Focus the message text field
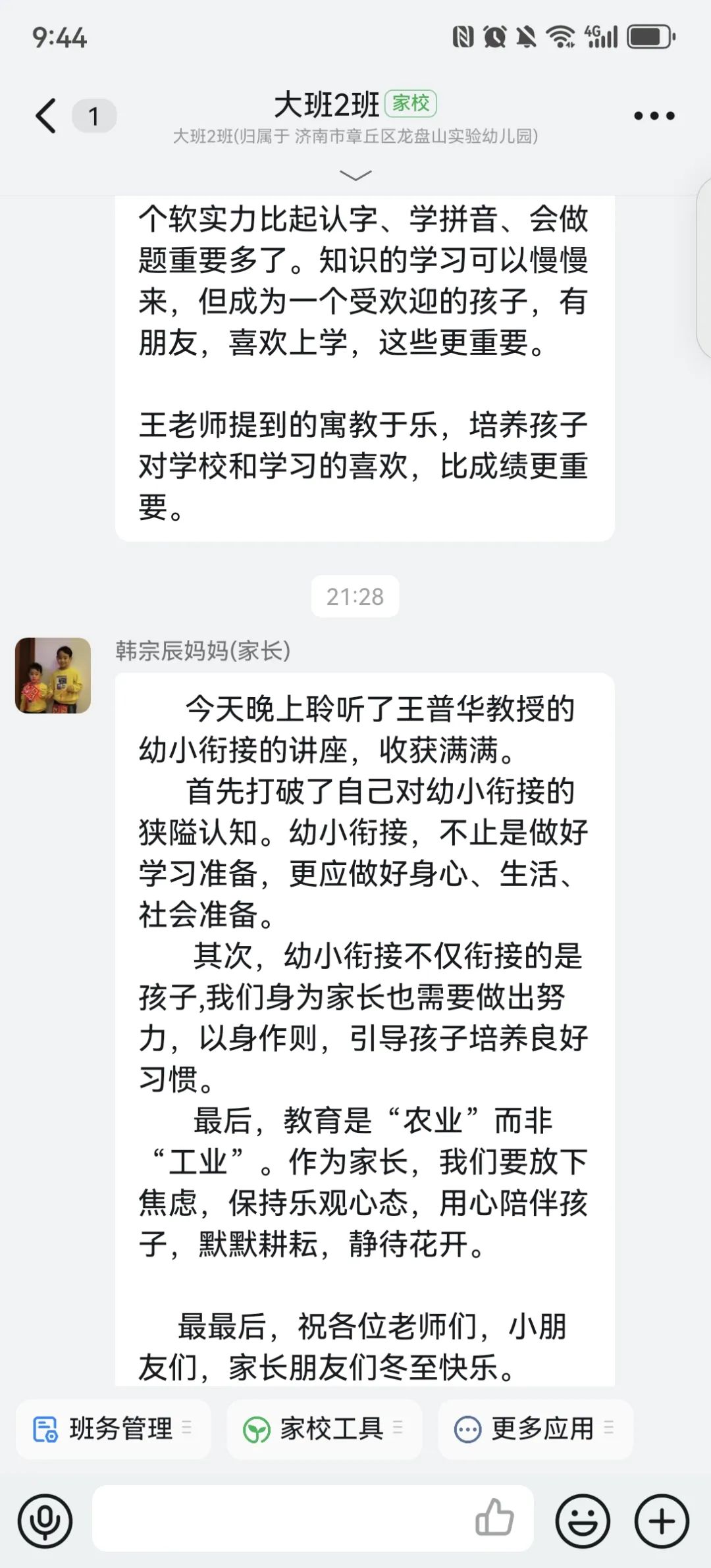This screenshot has height=1568, width=711. (x=276, y=1519)
